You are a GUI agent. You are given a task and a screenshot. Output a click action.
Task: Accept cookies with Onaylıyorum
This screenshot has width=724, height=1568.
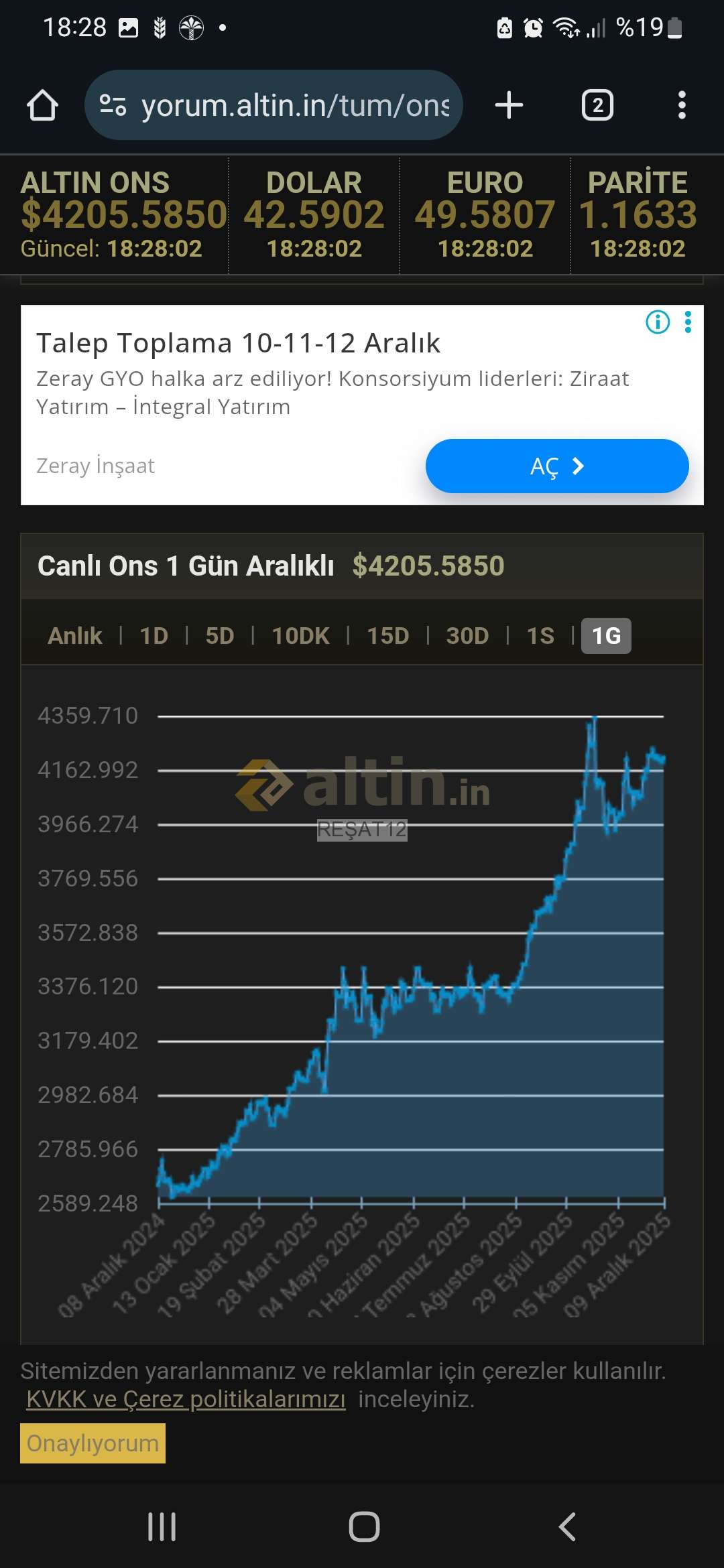pos(93,1443)
